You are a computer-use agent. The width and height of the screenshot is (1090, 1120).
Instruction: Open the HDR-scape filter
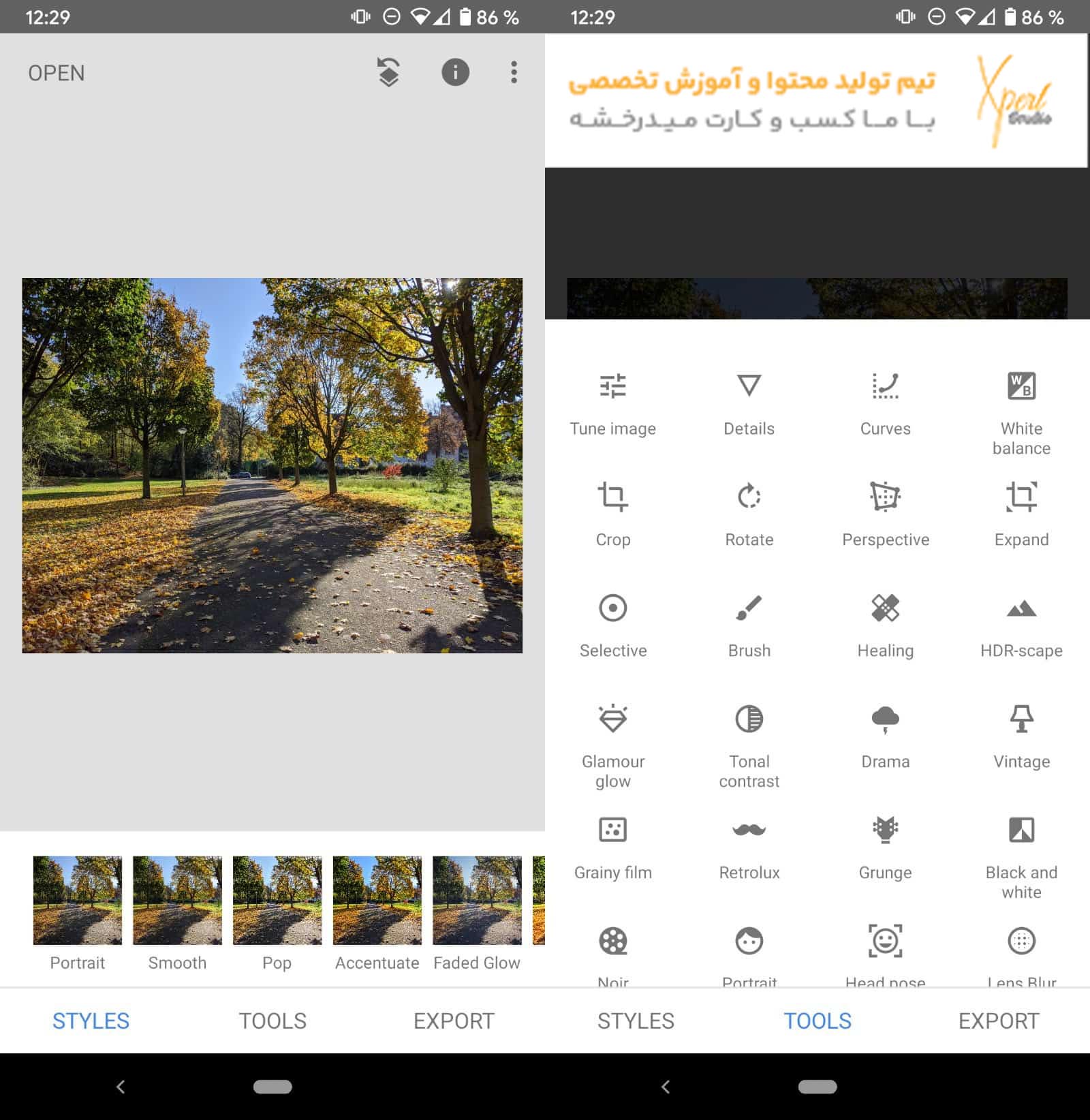[x=1021, y=624]
